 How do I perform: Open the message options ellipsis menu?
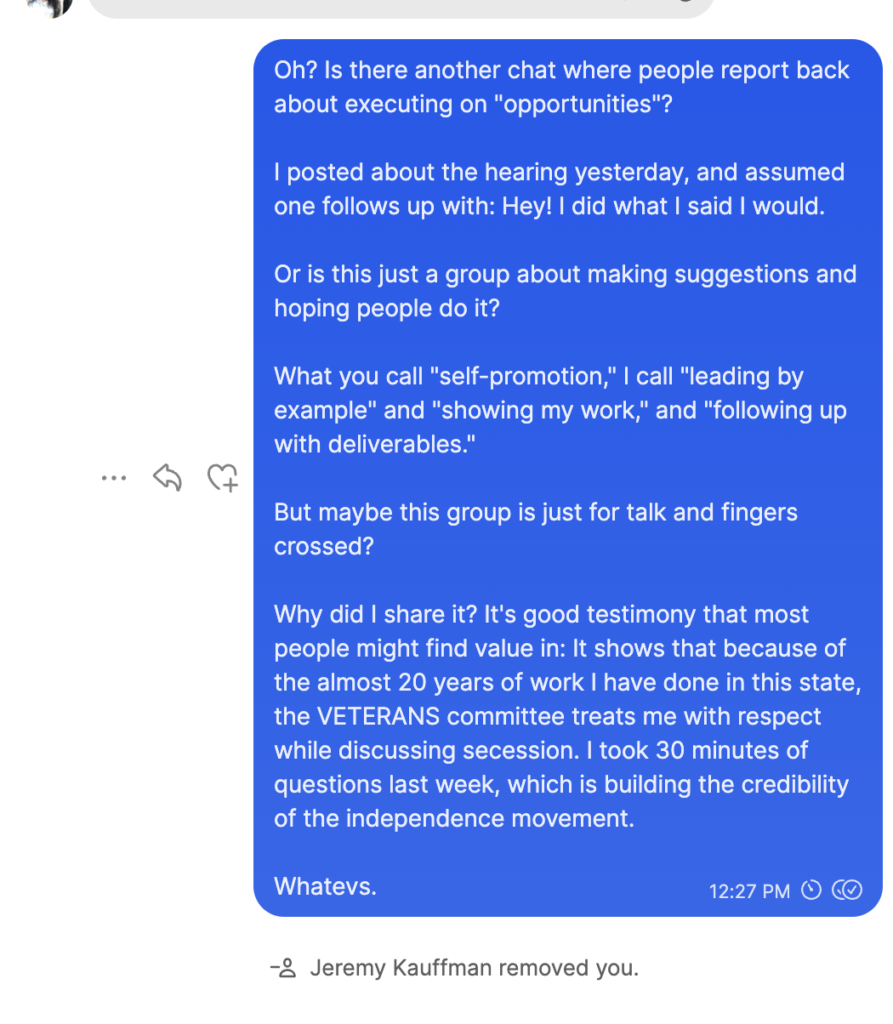tap(114, 478)
